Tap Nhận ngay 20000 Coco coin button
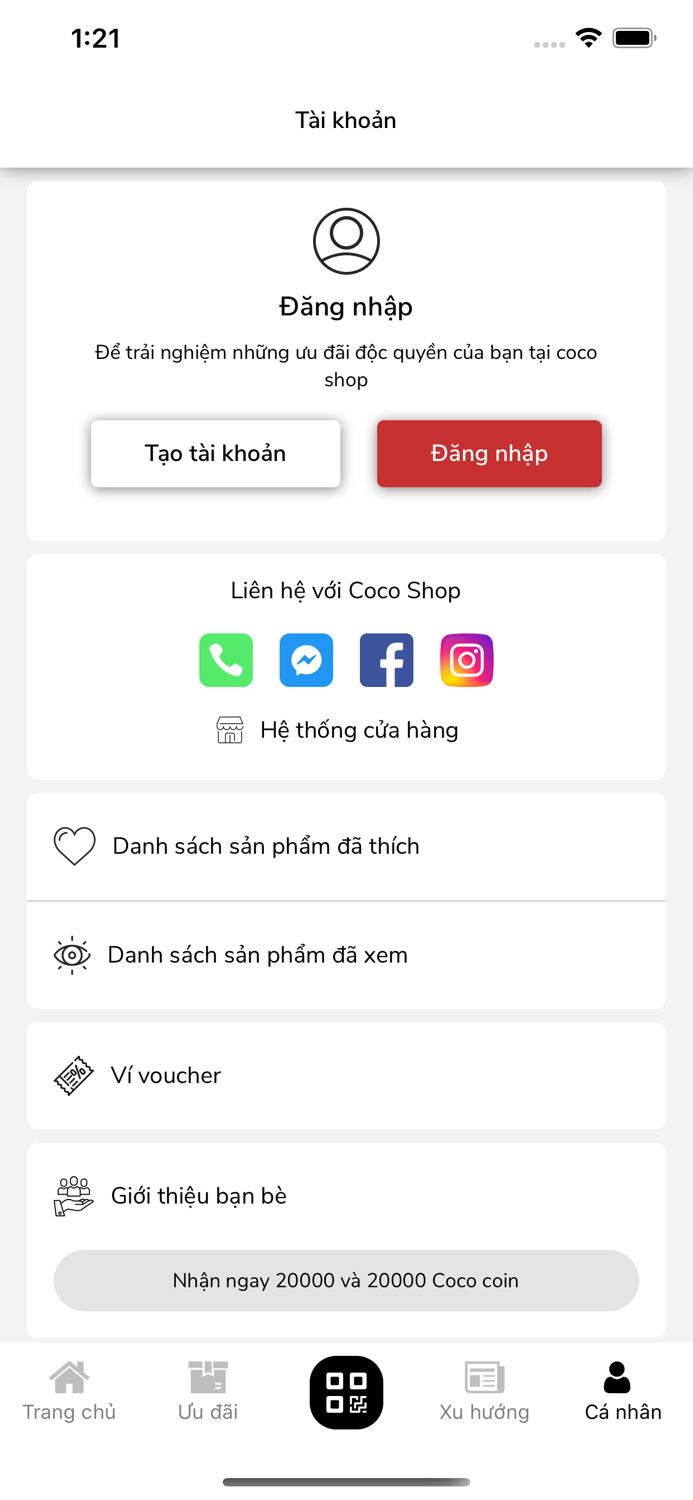The height and width of the screenshot is (1500, 693). coord(346,1280)
